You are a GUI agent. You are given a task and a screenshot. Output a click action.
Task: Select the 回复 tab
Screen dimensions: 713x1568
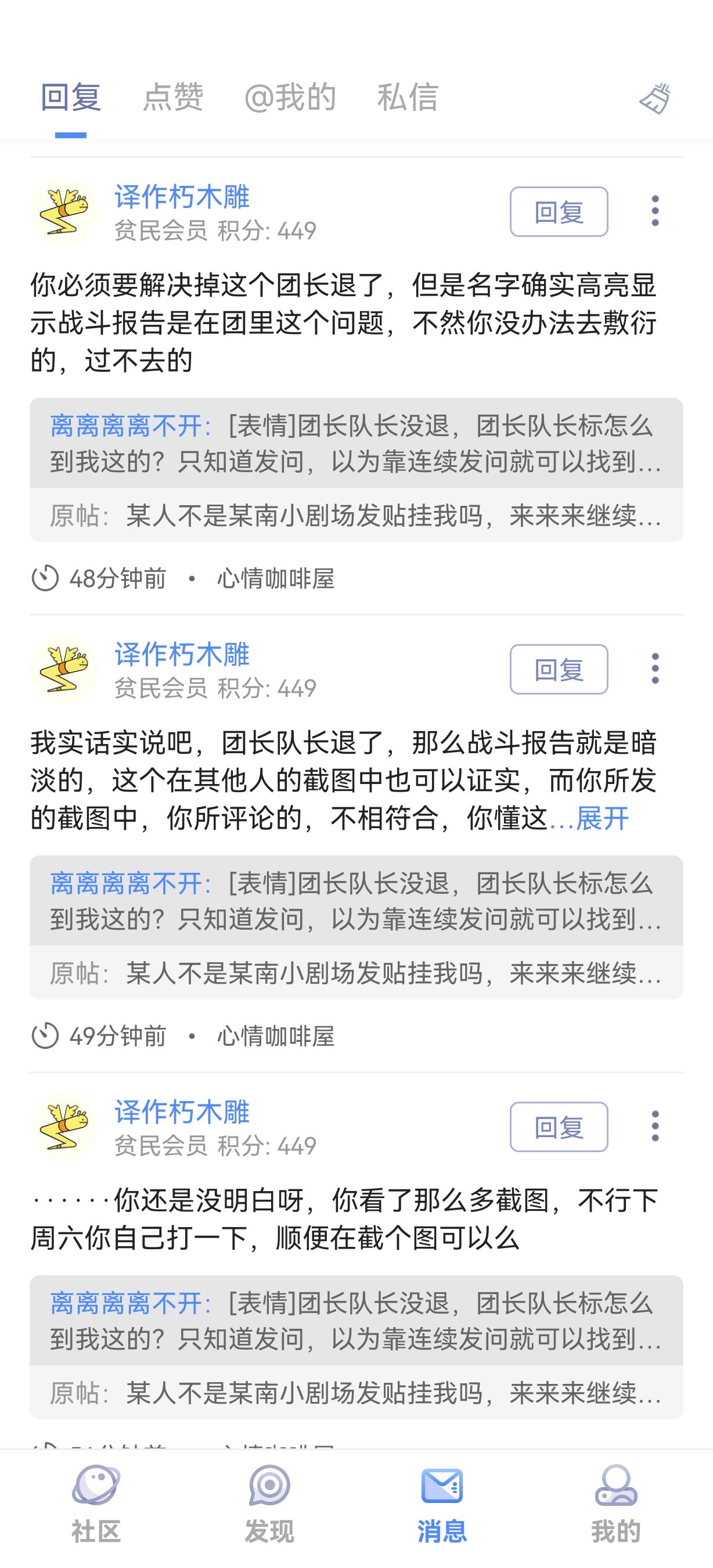(71, 98)
